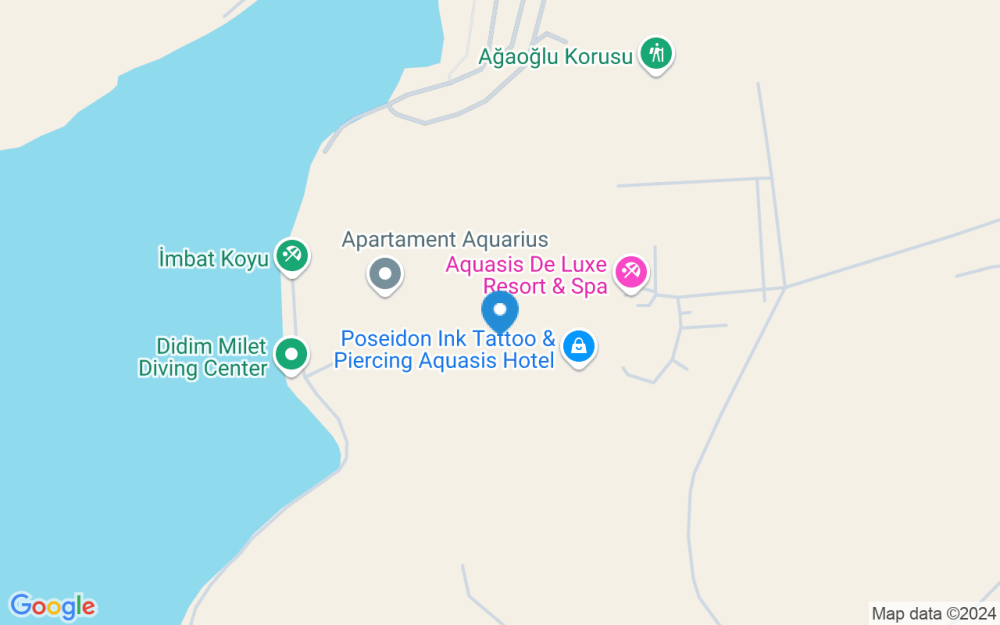Select the İmbat Koyu beach marker
This screenshot has width=1000, height=625.
292,255
